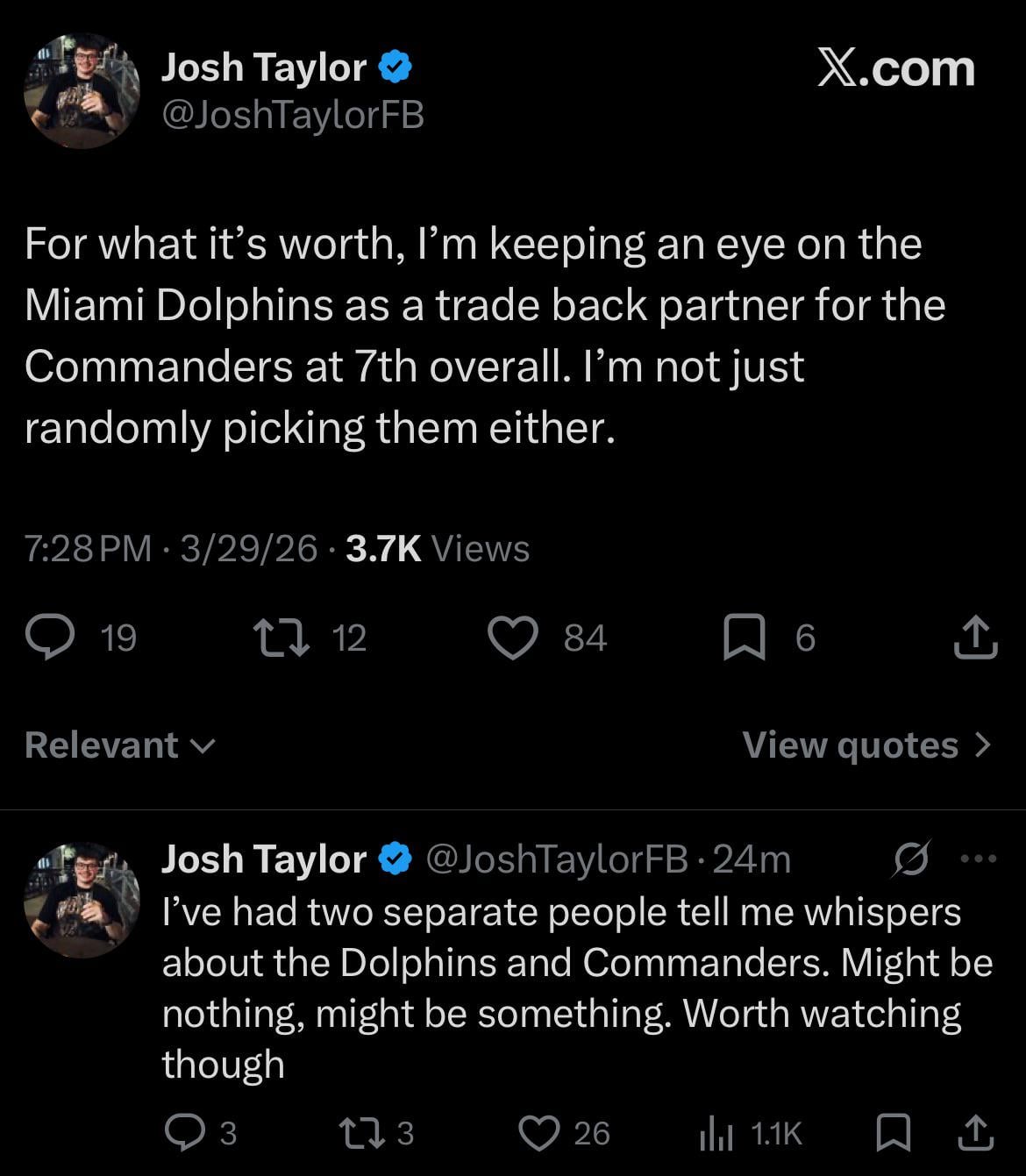Viewport: 1026px width, 1176px height.
Task: Open the overflow menu on the 24m reply
Action: (x=979, y=859)
